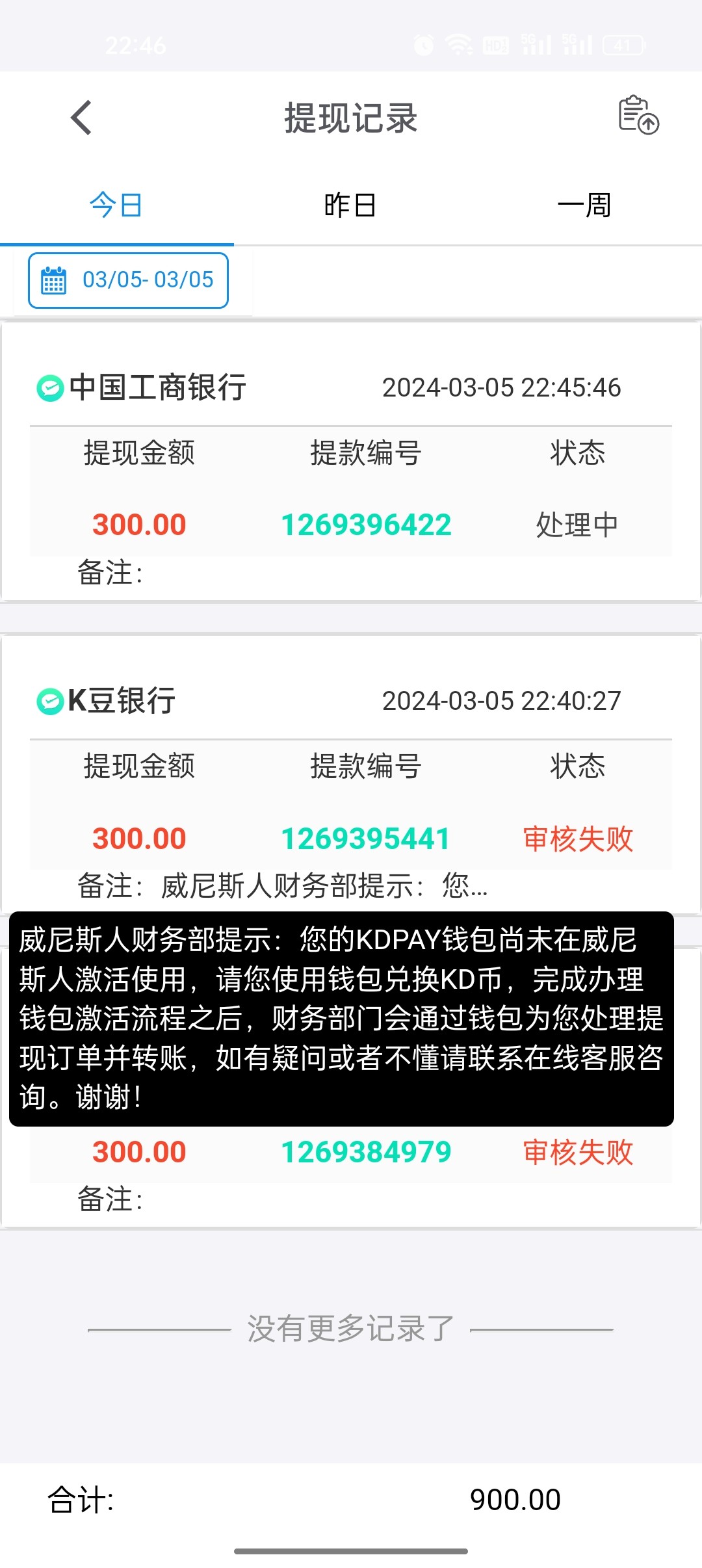Click withdrawal number 1269395441

tap(366, 839)
